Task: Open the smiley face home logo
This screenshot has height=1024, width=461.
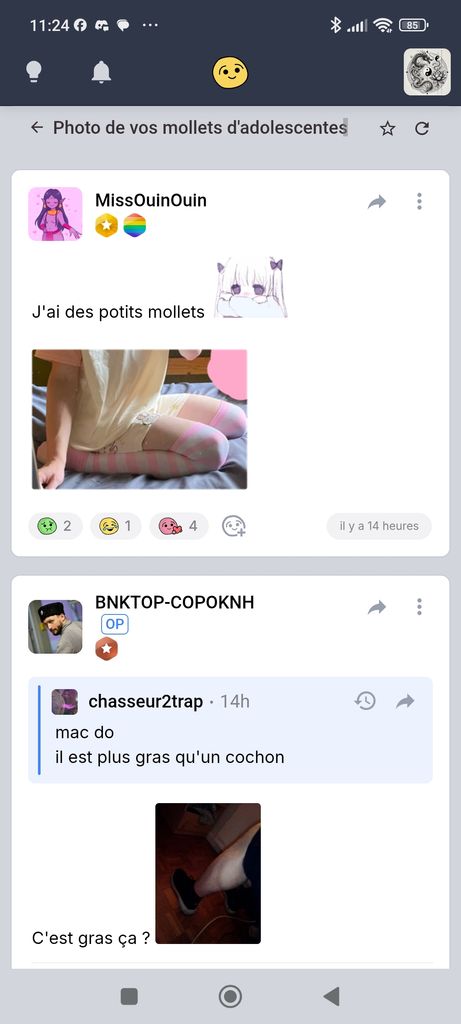Action: pyautogui.click(x=230, y=72)
